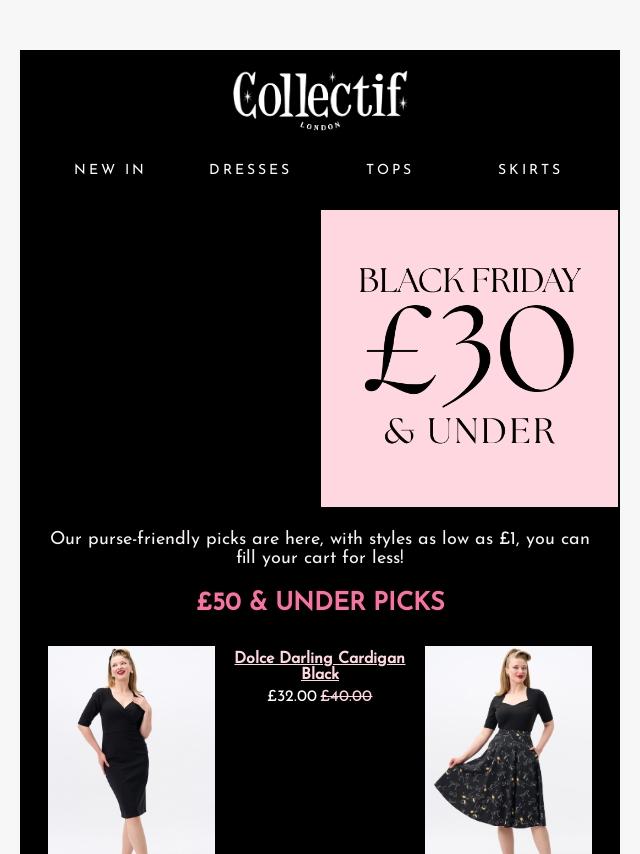This screenshot has width=640, height=854.
Task: Browse the SKIRTS category
Action: (x=530, y=170)
